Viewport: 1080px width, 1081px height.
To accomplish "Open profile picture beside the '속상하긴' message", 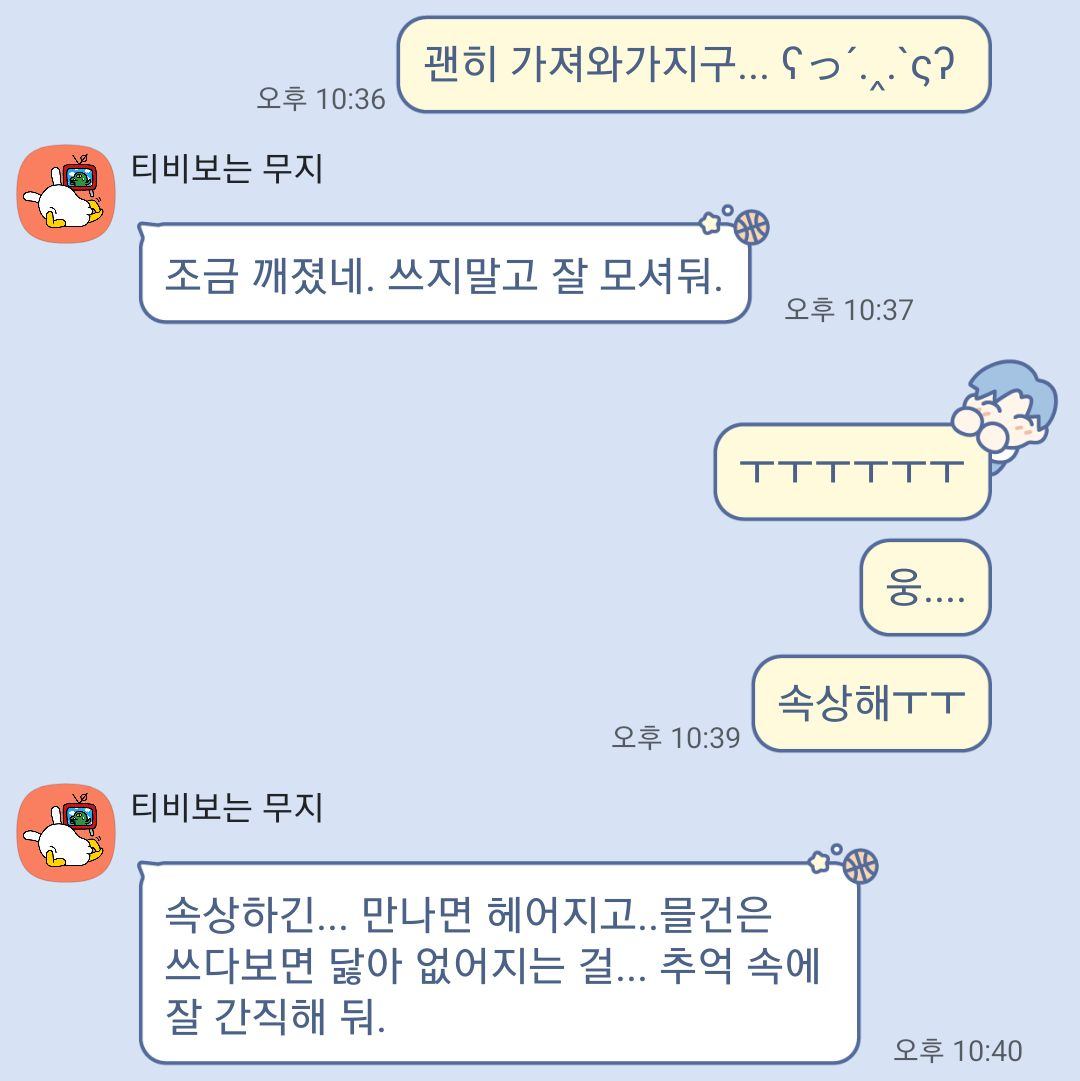I will click(x=67, y=832).
